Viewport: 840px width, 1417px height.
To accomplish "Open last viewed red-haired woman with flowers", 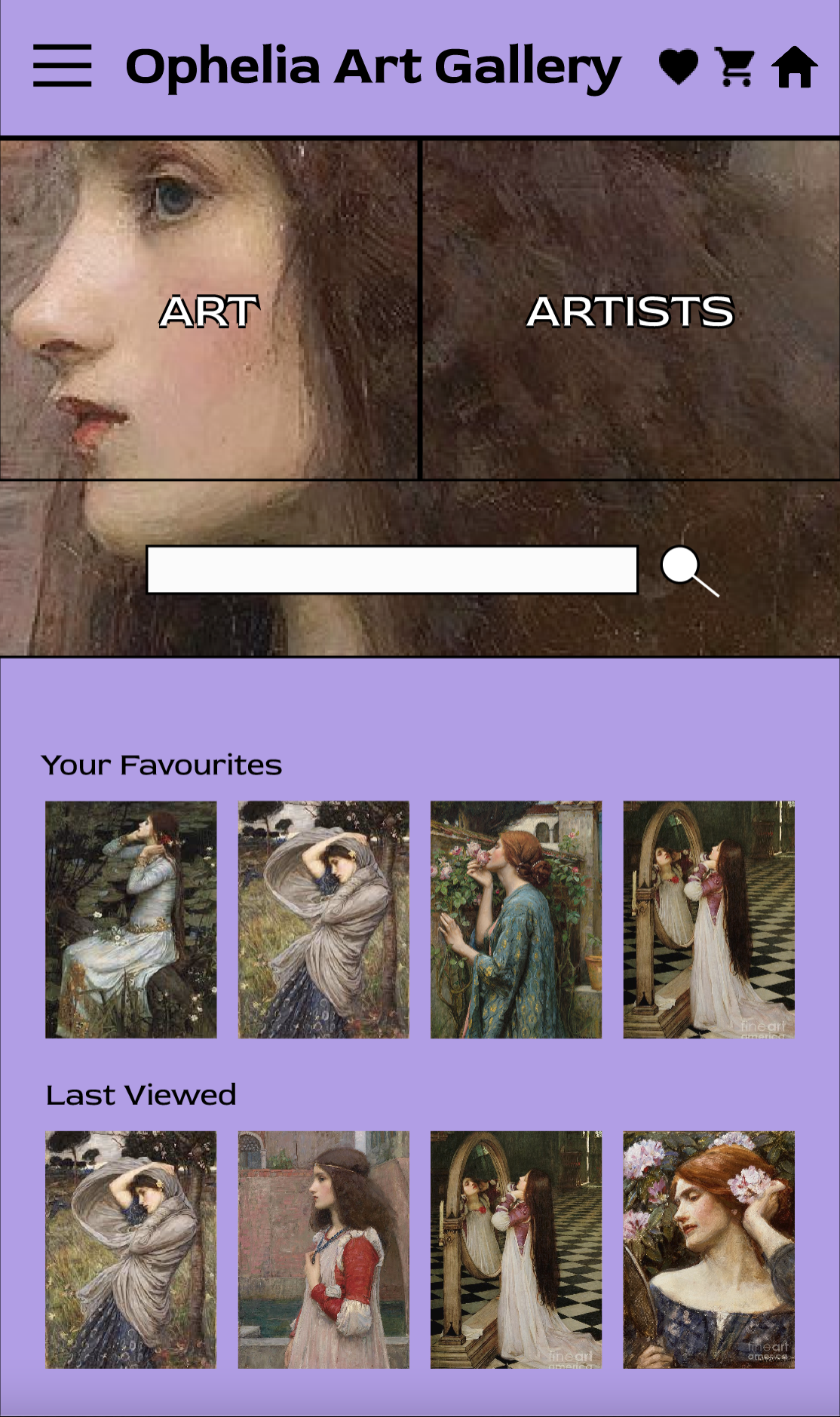I will point(709,1250).
